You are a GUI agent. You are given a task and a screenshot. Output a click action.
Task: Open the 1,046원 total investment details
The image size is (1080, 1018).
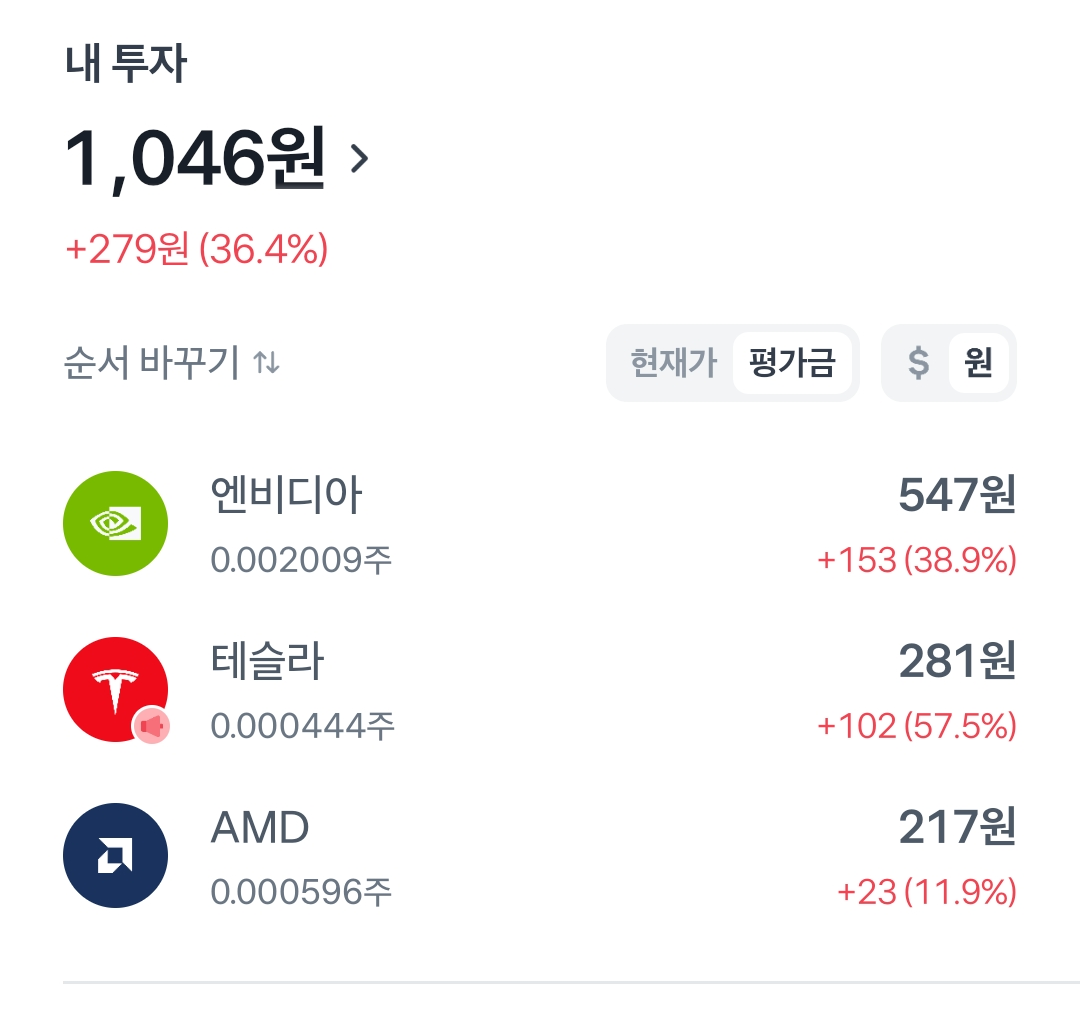217,158
